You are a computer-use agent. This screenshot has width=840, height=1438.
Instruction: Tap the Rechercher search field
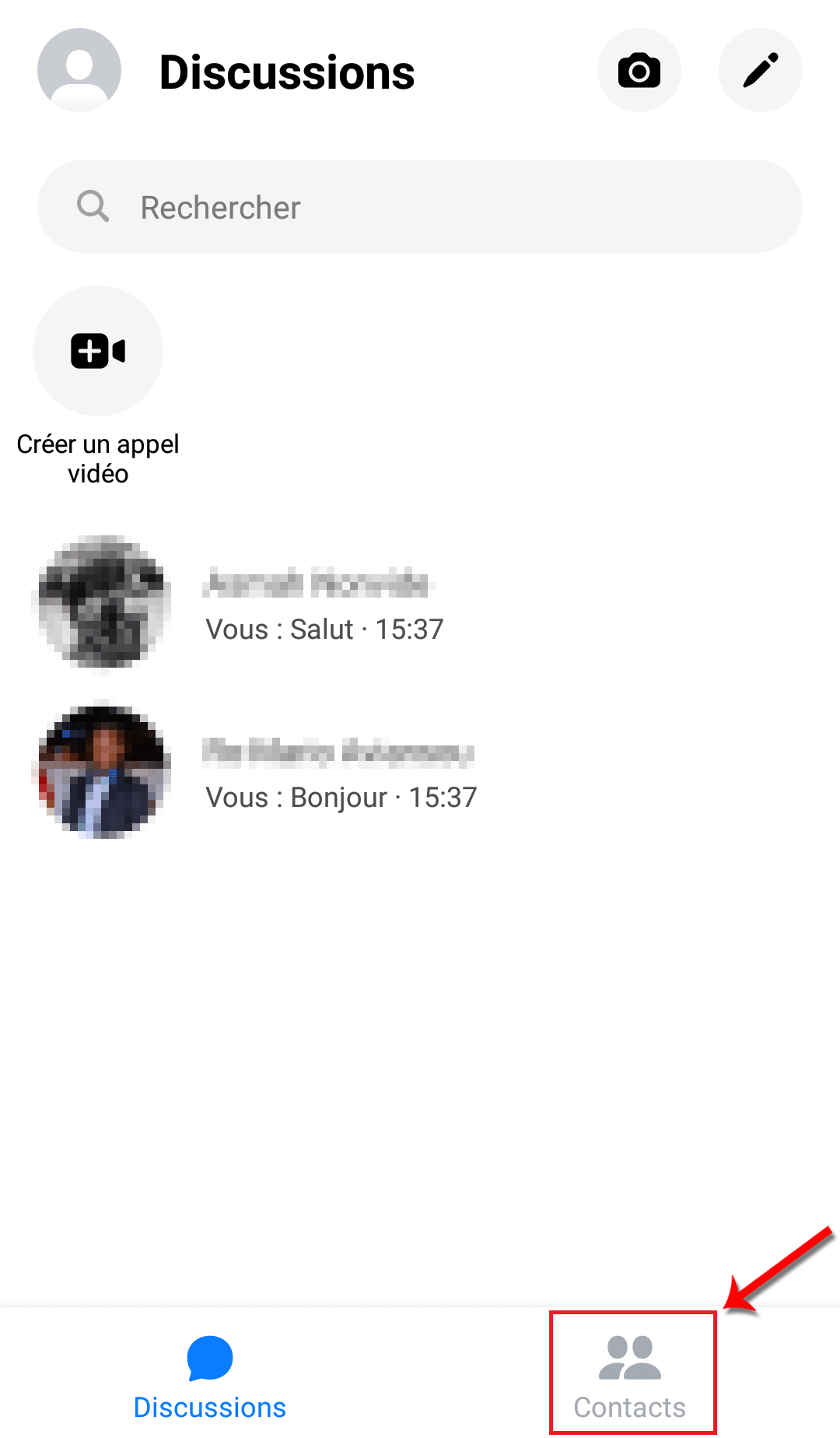(420, 206)
